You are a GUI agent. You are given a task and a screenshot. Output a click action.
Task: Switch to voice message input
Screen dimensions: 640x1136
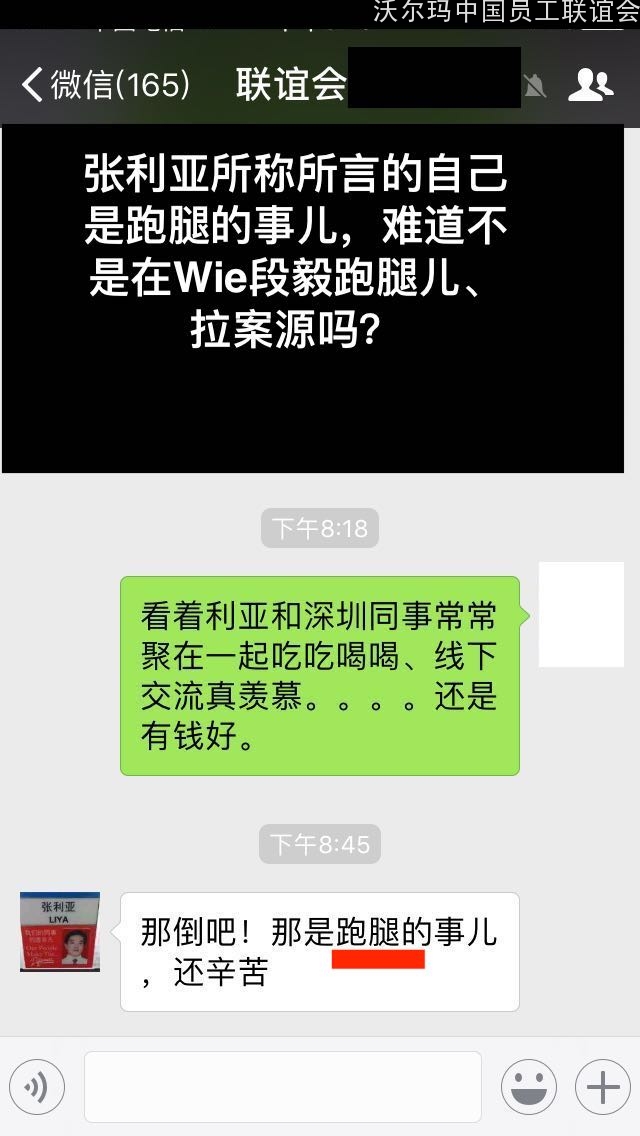[36, 1087]
